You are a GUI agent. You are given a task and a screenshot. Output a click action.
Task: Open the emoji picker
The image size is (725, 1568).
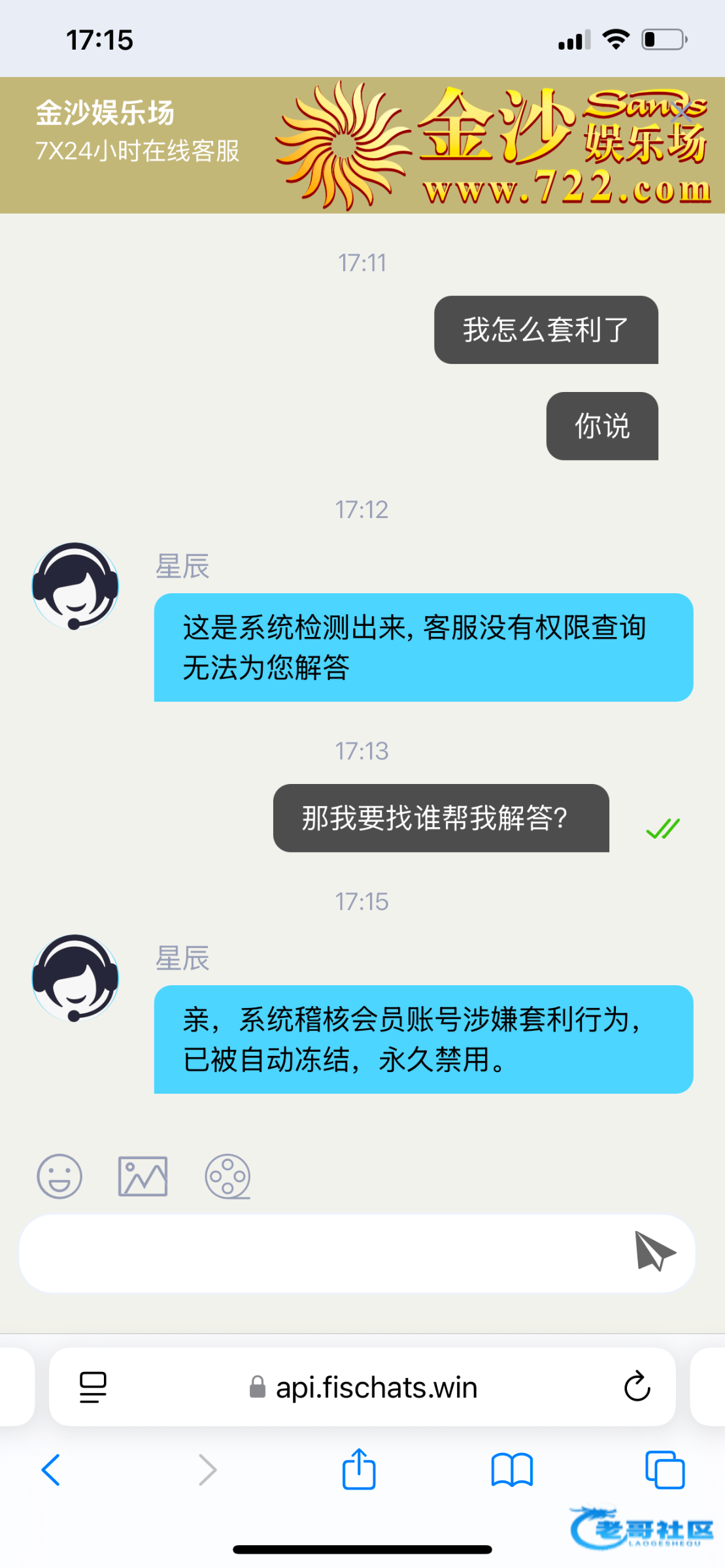coord(59,1176)
